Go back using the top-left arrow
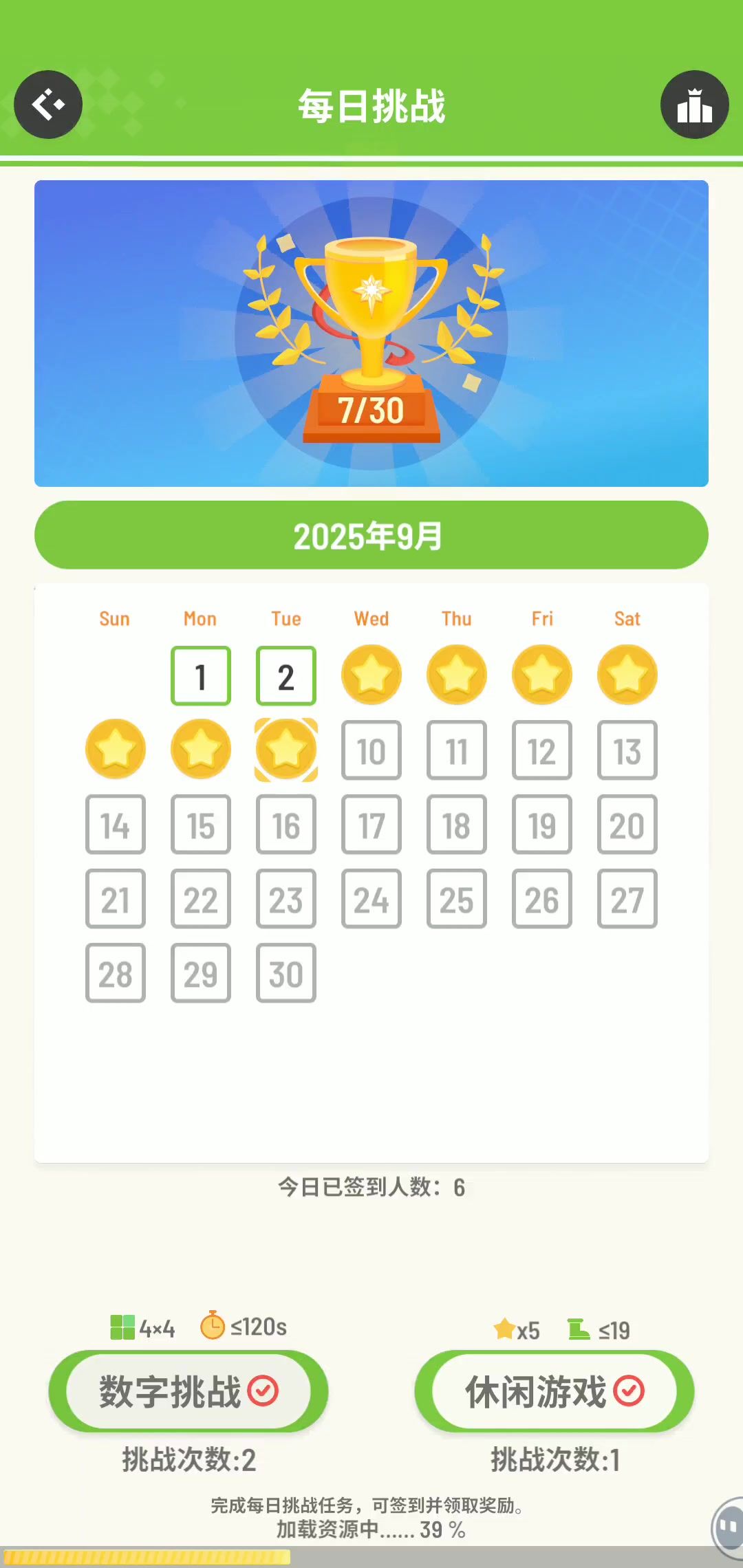 48,105
